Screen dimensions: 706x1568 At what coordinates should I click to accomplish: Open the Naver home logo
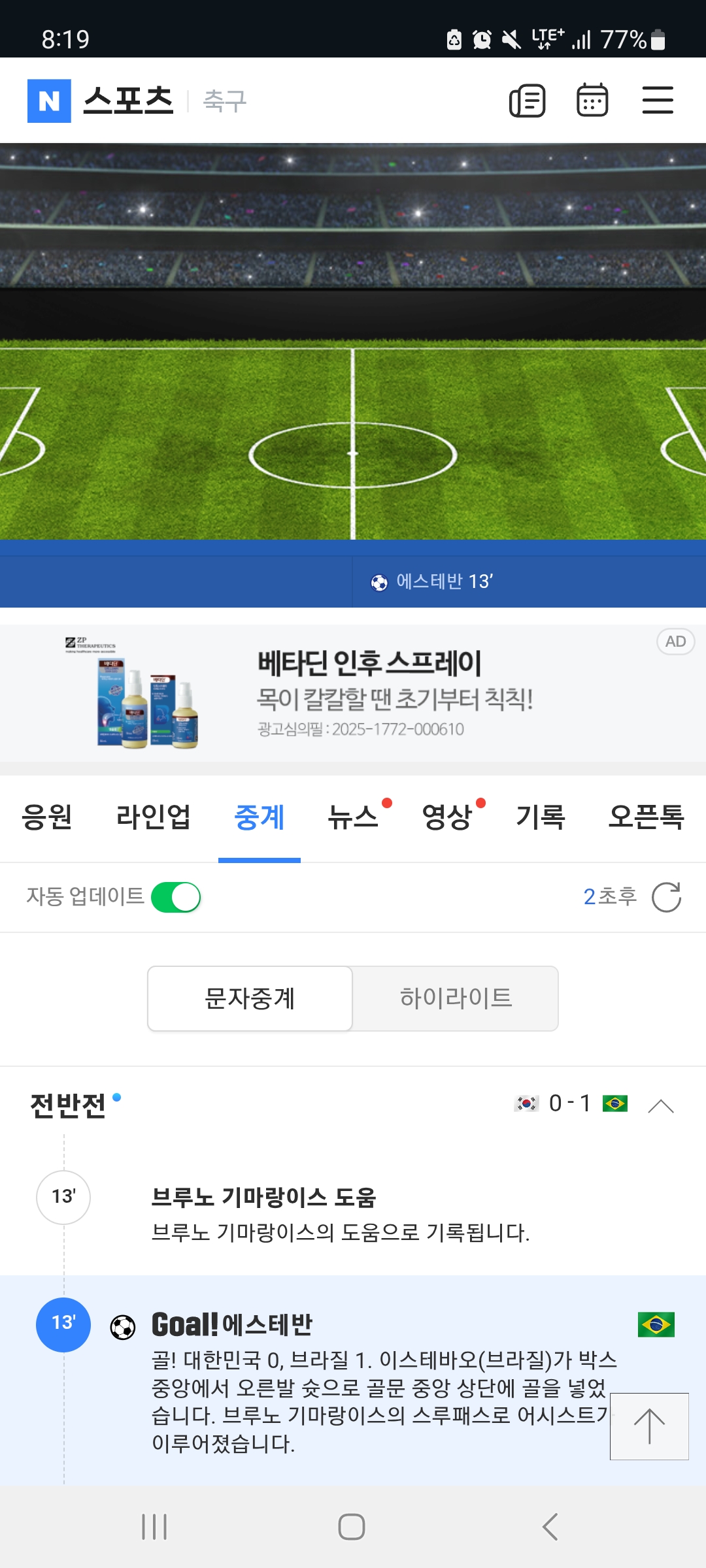pyautogui.click(x=49, y=101)
